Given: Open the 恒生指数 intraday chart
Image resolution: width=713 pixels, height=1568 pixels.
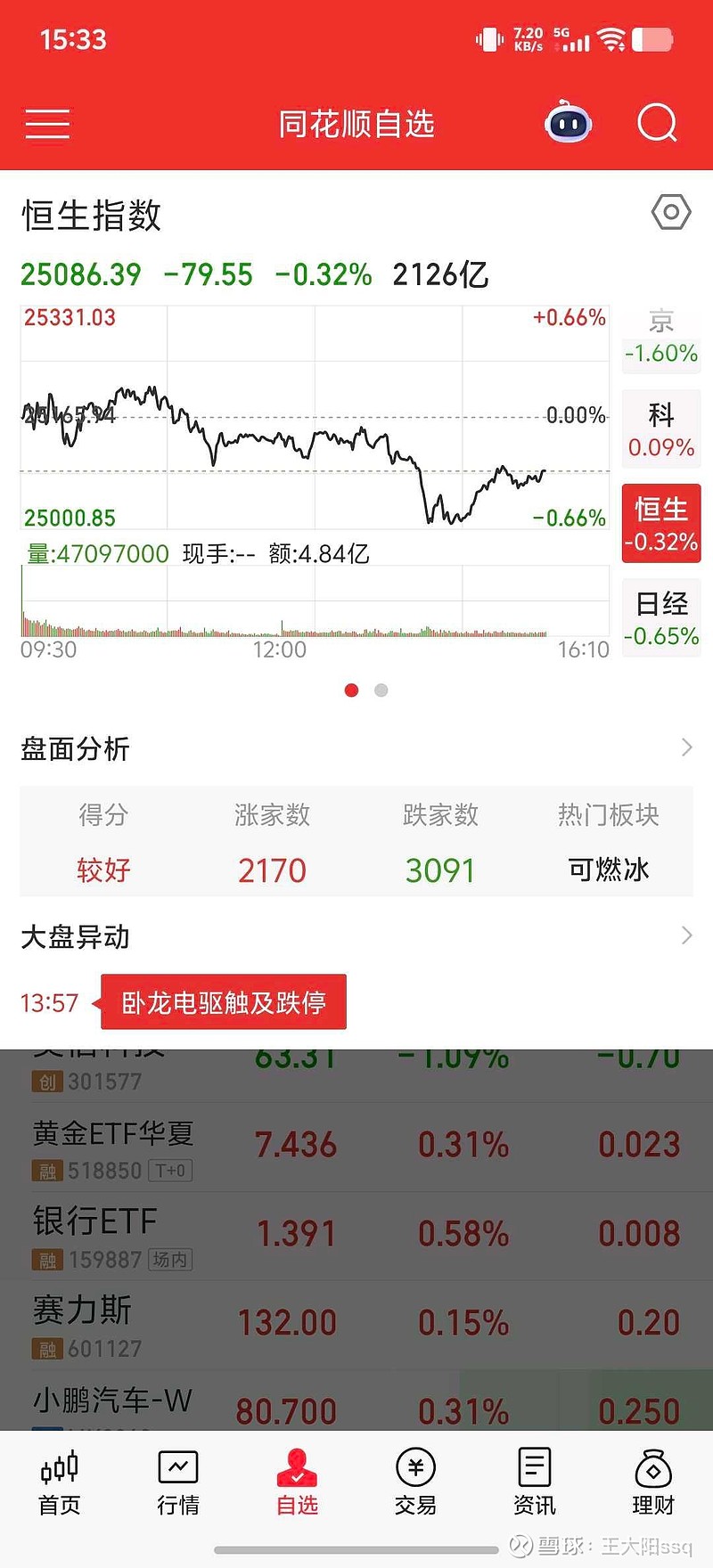Looking at the screenshot, I should point(315,418).
